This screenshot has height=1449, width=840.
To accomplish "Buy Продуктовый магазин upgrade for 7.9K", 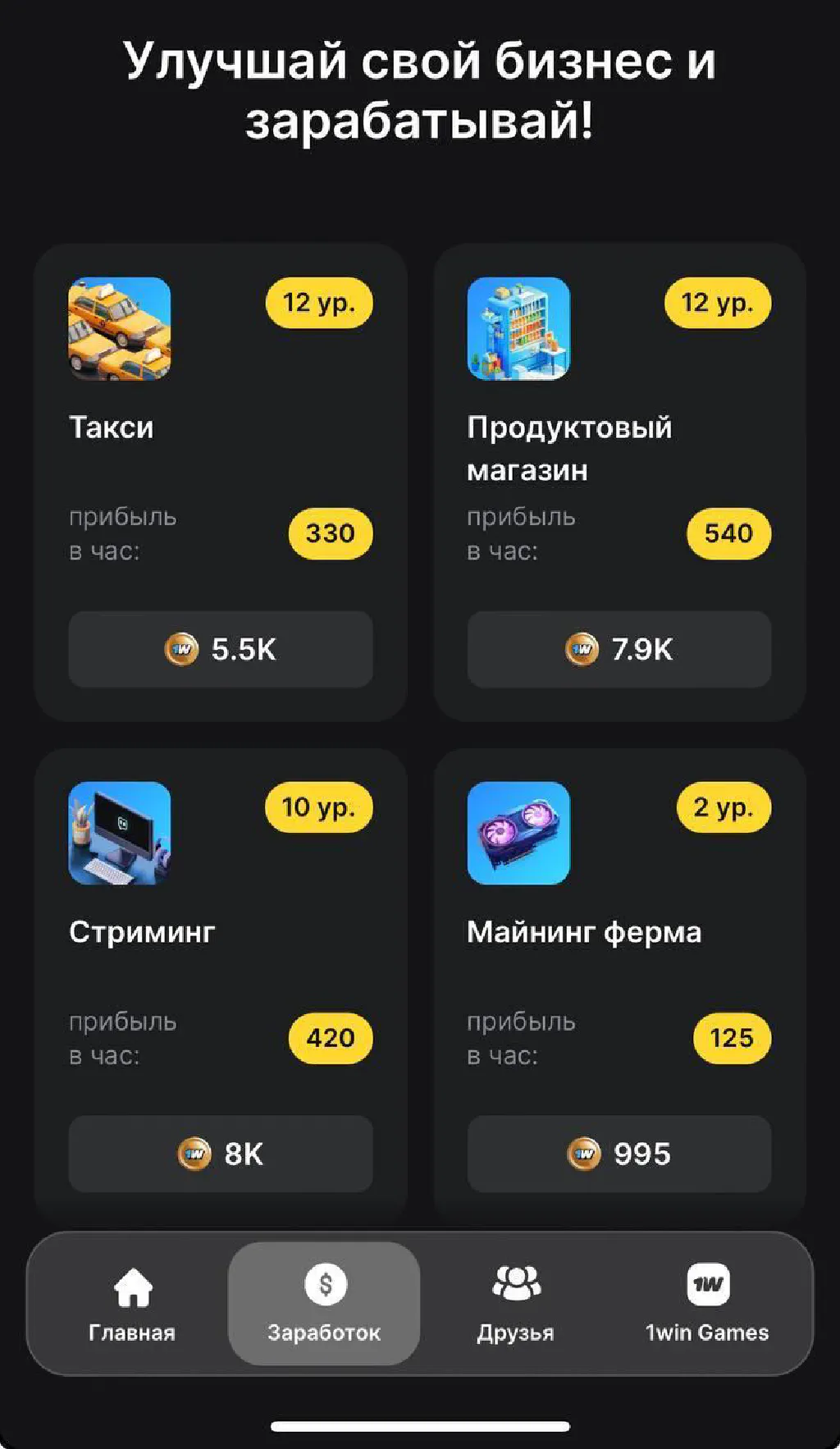I will (x=619, y=649).
